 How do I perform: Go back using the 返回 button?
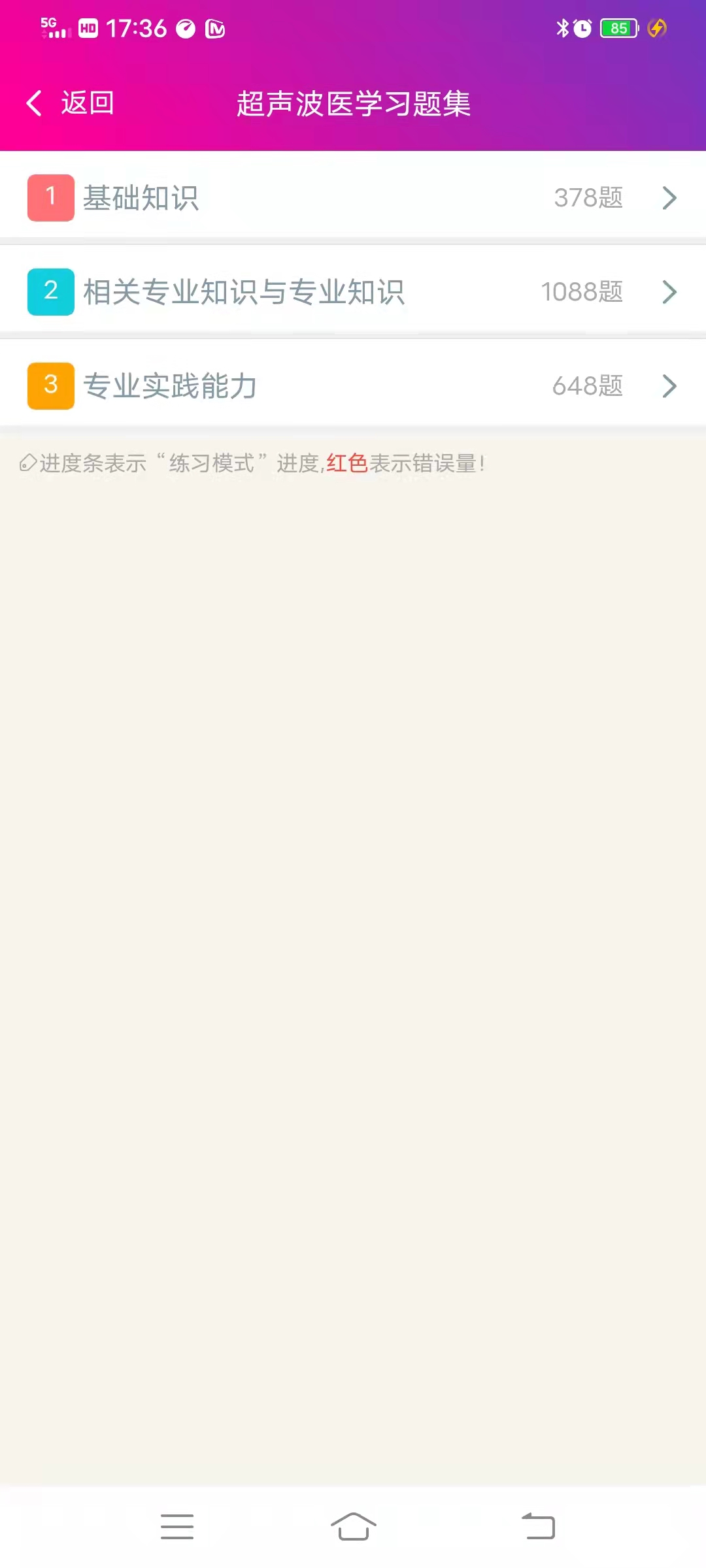71,103
